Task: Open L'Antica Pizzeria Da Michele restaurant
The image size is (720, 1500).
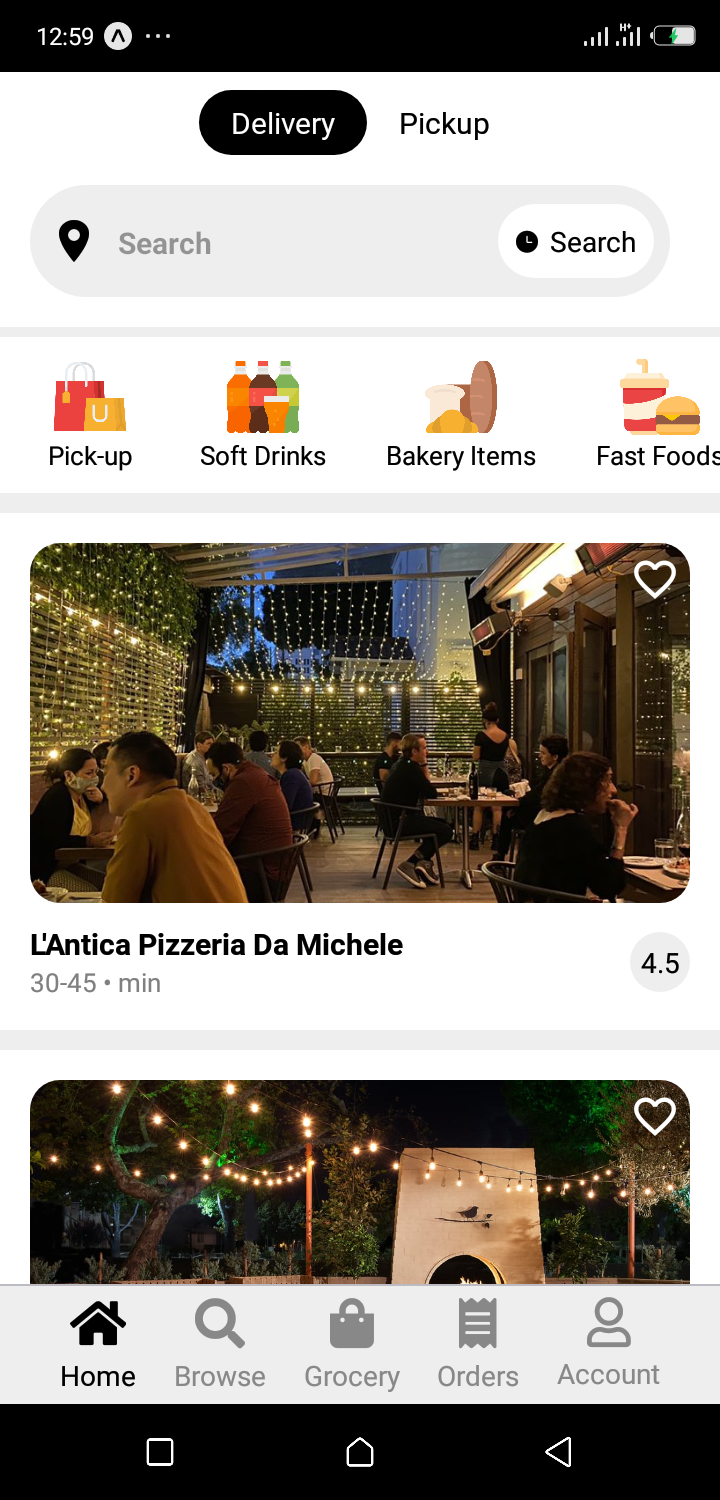Action: point(360,722)
